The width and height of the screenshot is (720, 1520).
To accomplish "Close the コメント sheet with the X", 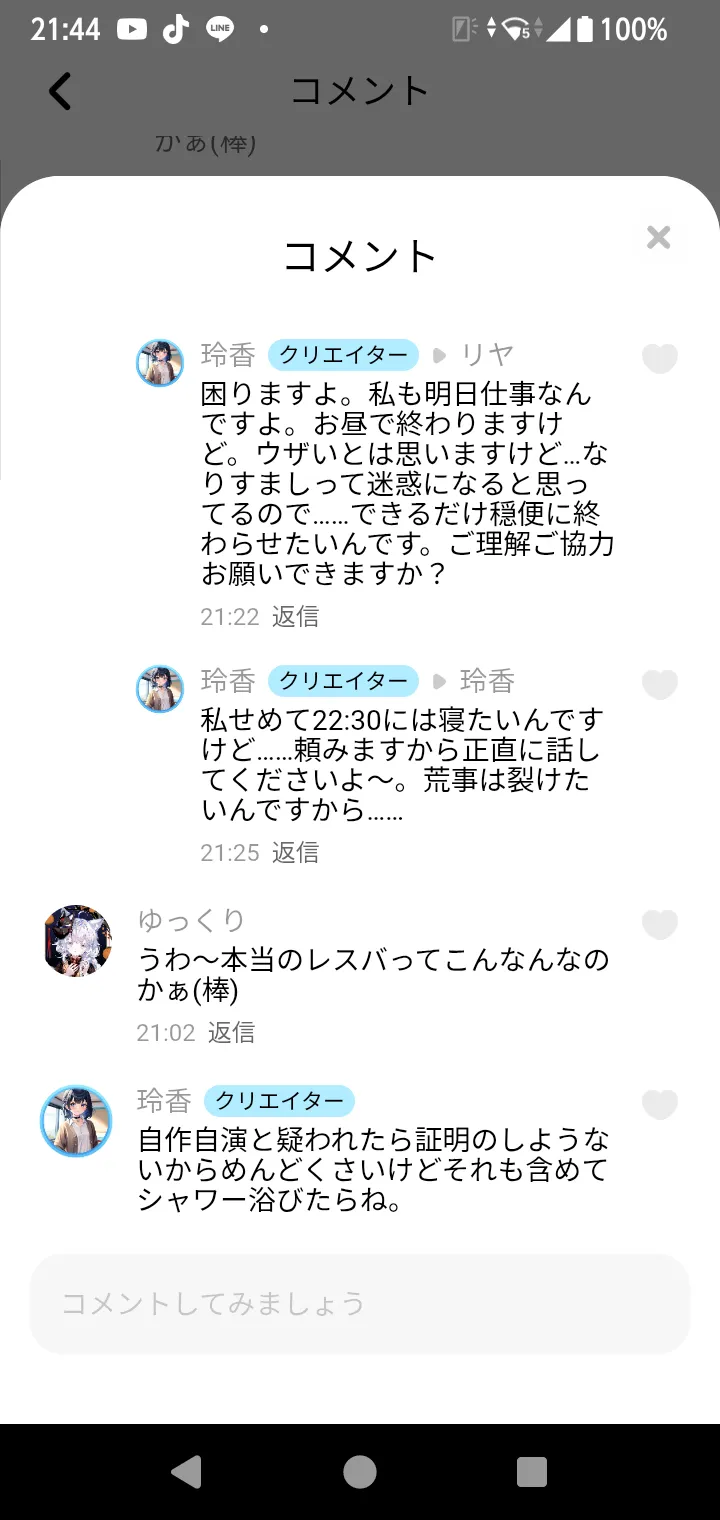I will click(x=658, y=237).
